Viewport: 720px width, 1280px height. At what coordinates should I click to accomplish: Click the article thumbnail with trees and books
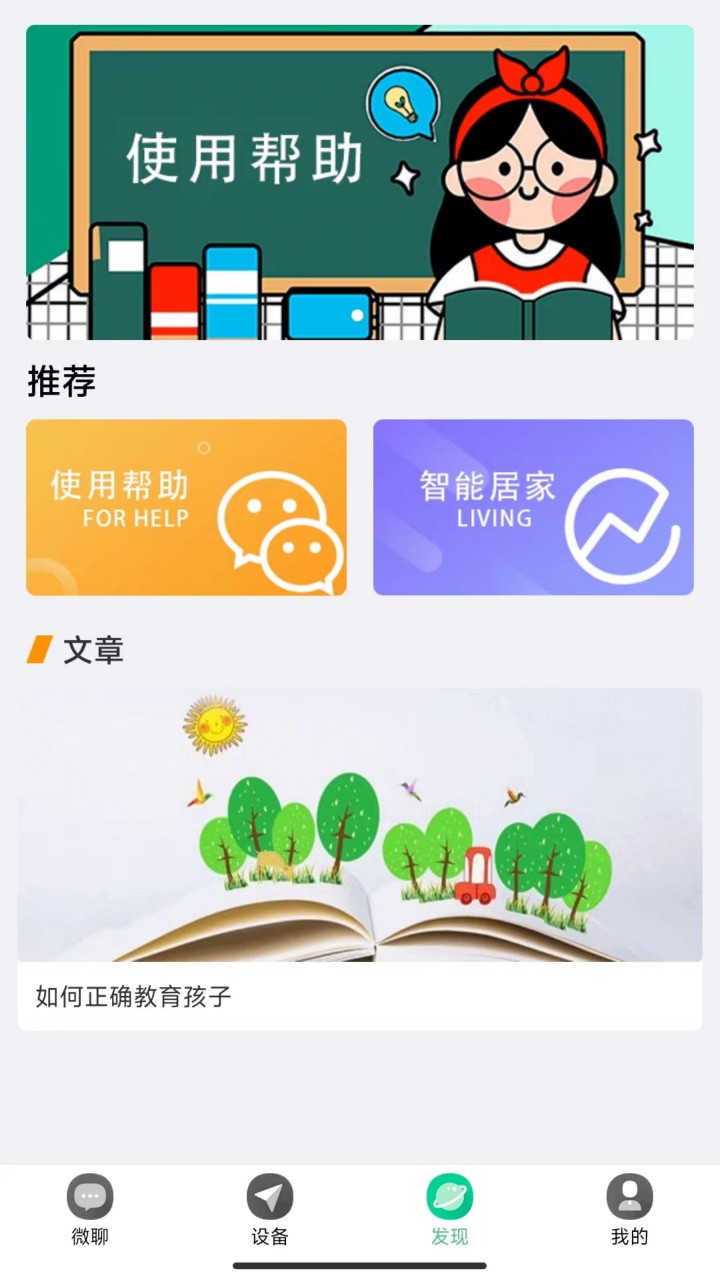click(x=360, y=822)
